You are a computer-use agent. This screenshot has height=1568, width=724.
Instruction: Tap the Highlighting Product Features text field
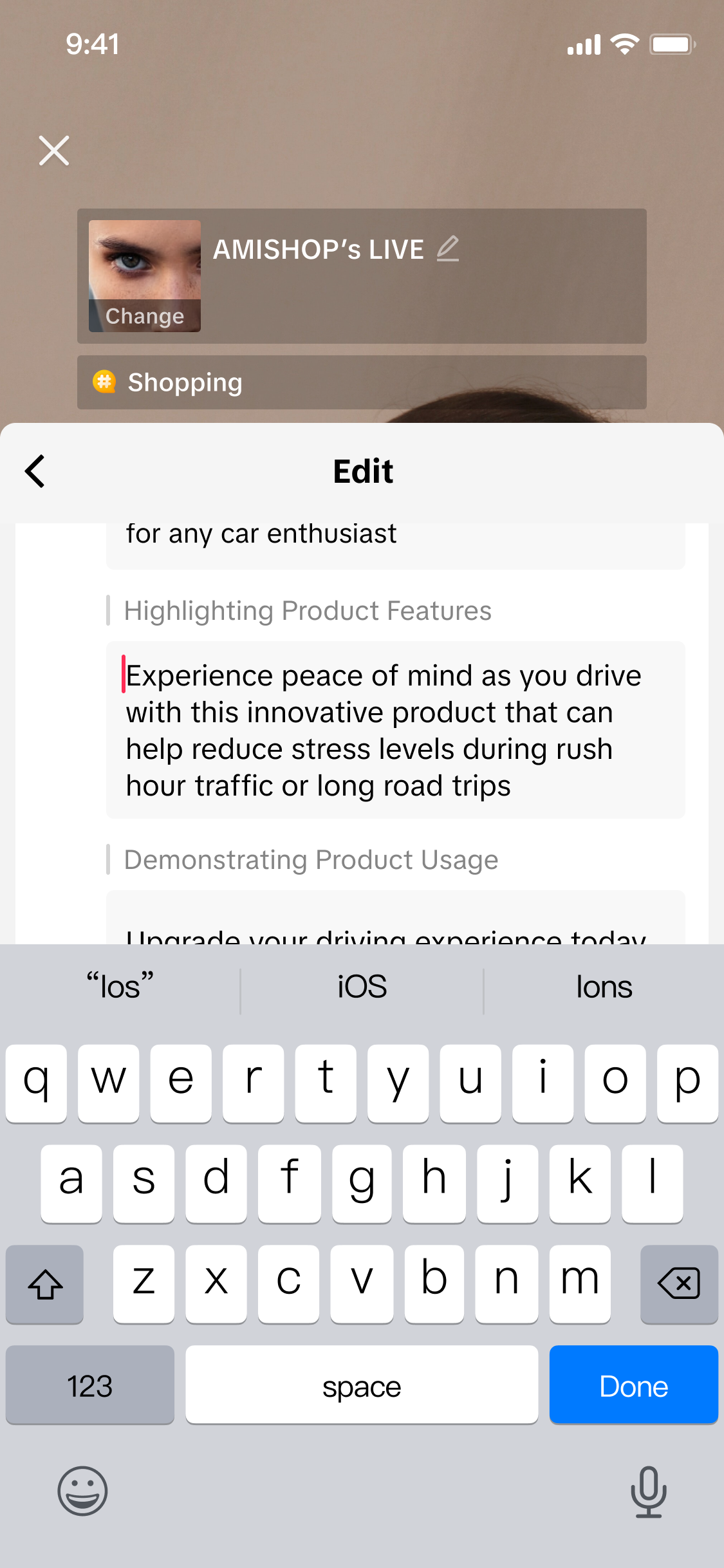click(x=395, y=730)
